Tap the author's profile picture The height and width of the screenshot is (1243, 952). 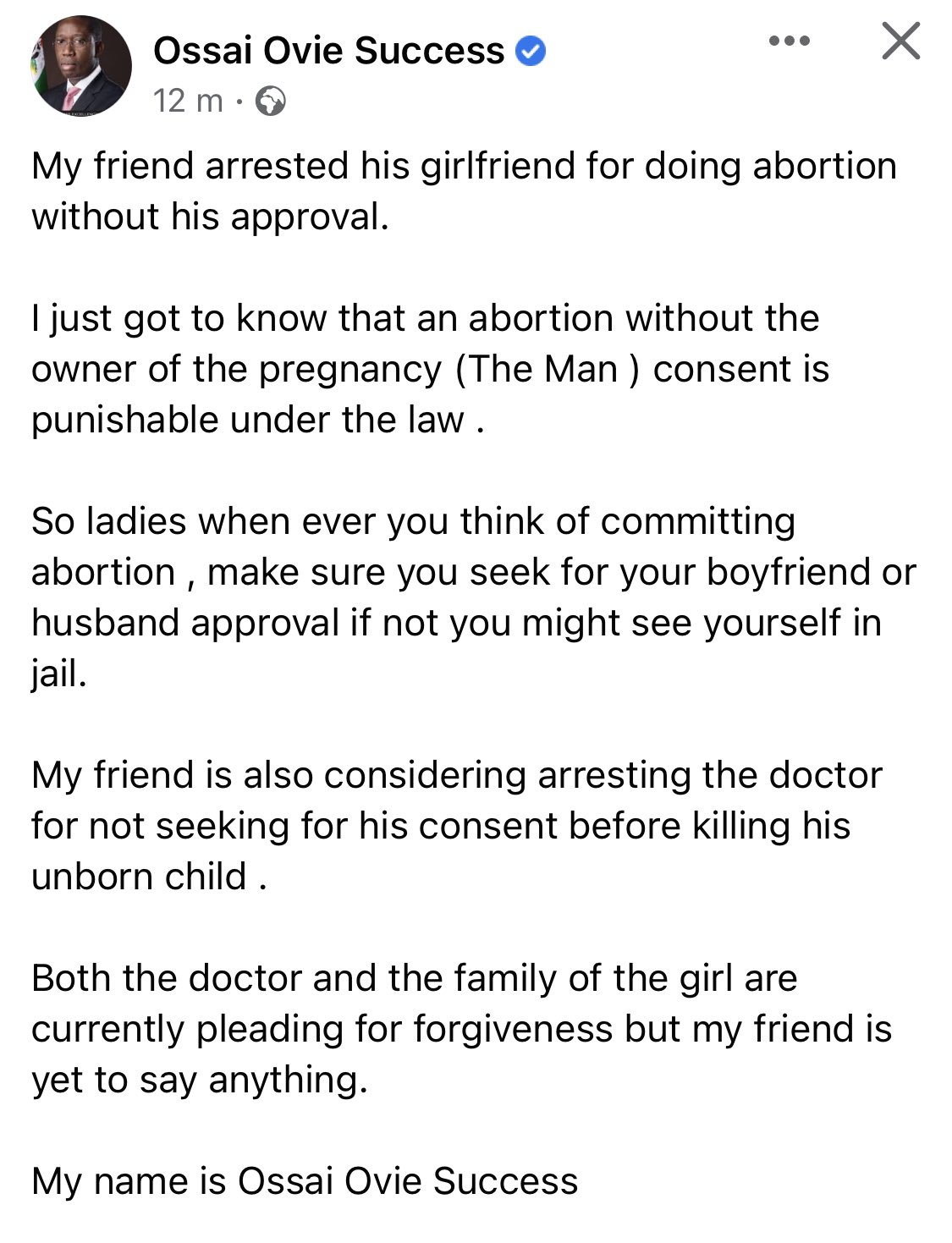coord(82,65)
